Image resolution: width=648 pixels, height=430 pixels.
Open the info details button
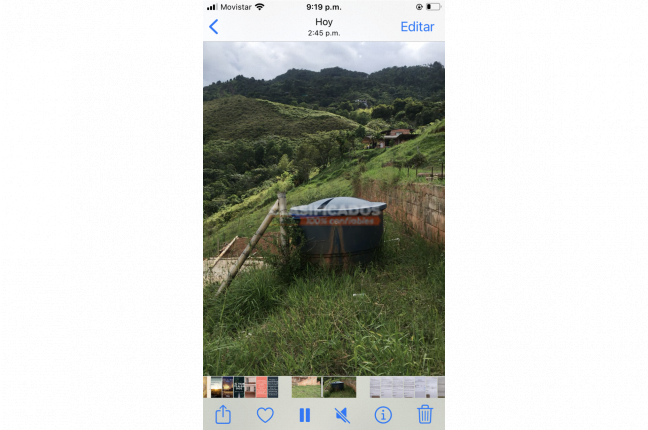383,414
